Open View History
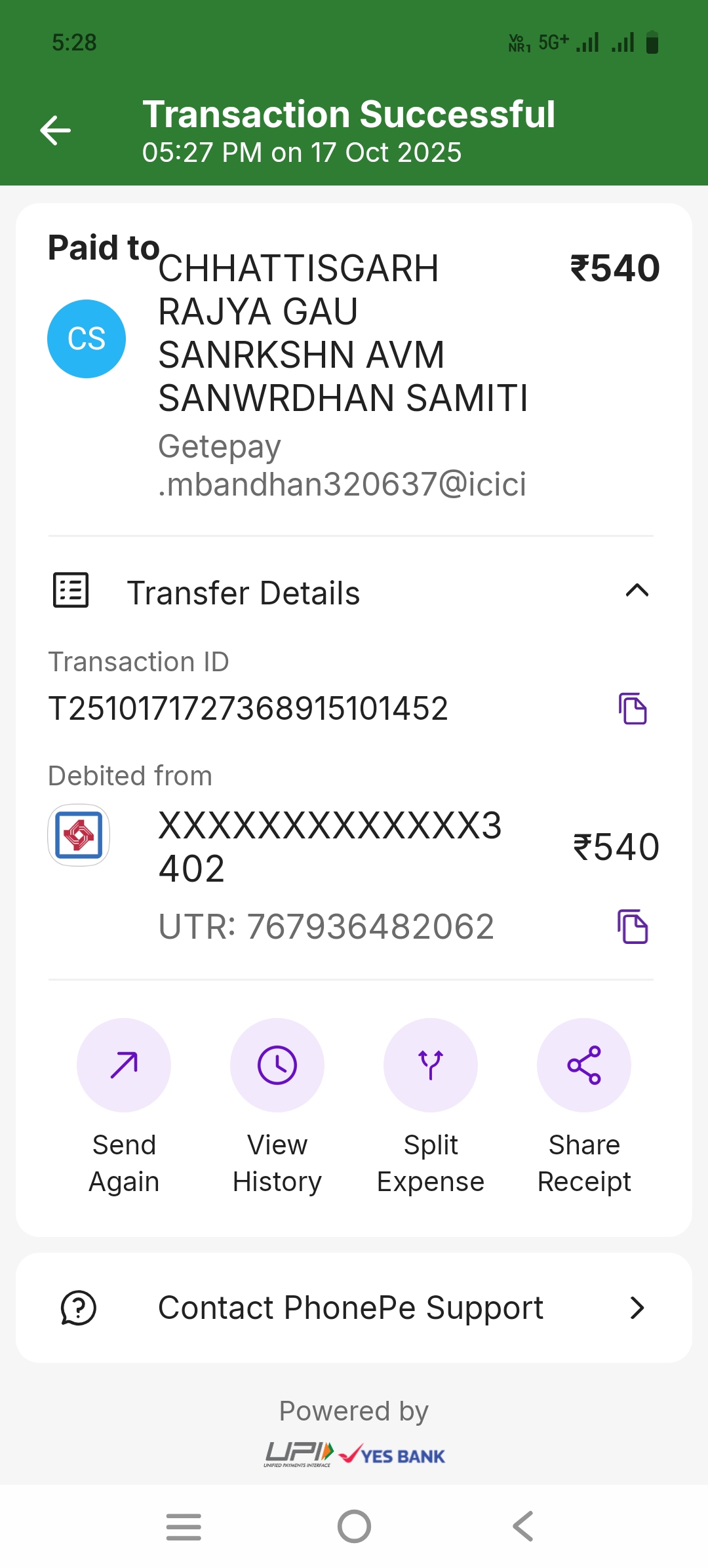This screenshot has width=708, height=1568. pos(277,1065)
